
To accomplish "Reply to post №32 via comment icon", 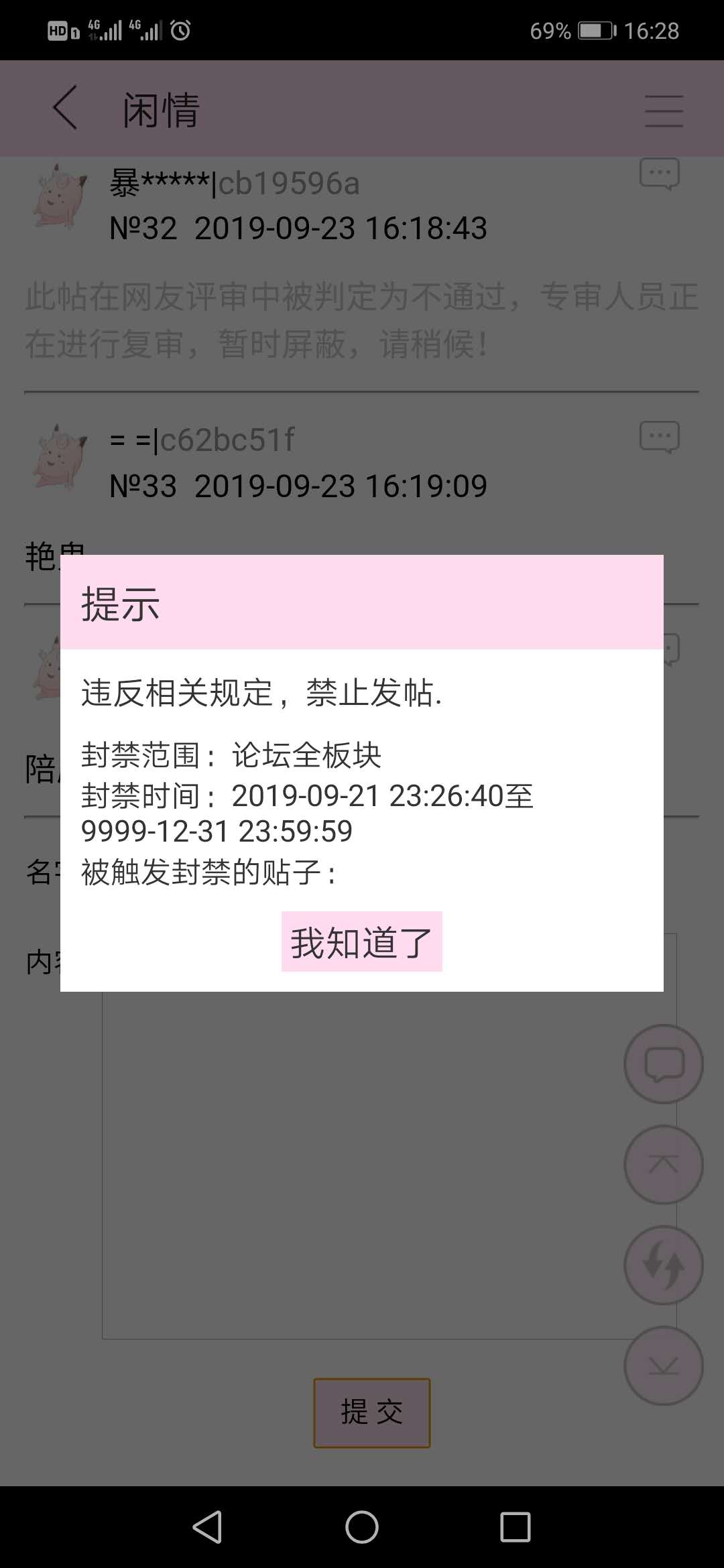I will [659, 174].
